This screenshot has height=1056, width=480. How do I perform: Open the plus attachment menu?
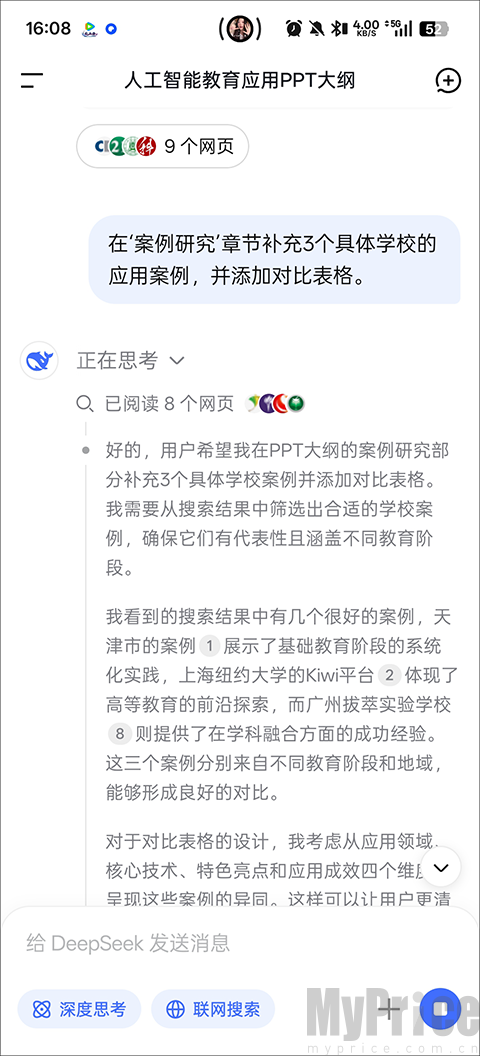[x=388, y=1009]
